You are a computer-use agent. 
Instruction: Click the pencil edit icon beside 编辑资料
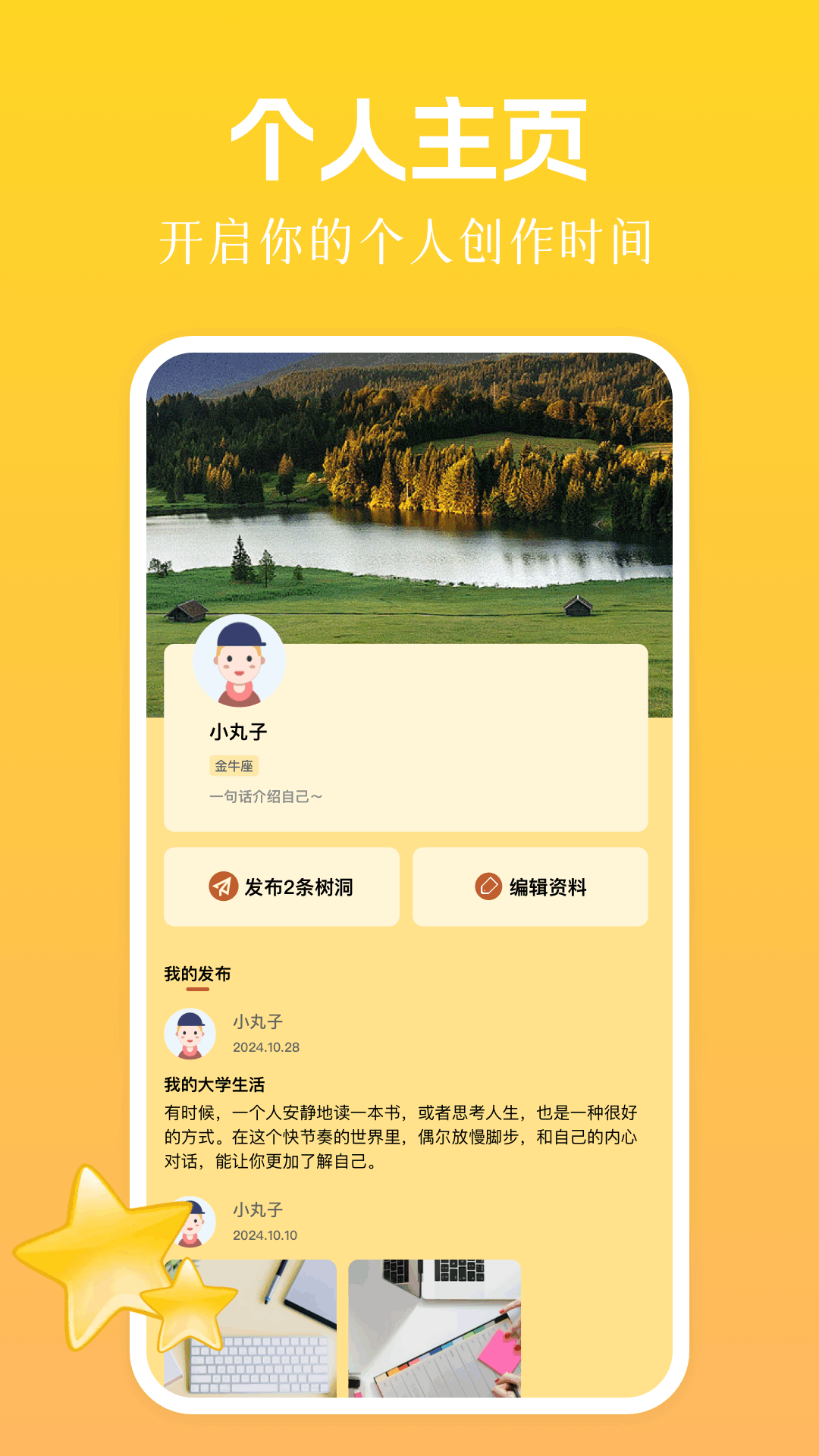pyautogui.click(x=488, y=886)
